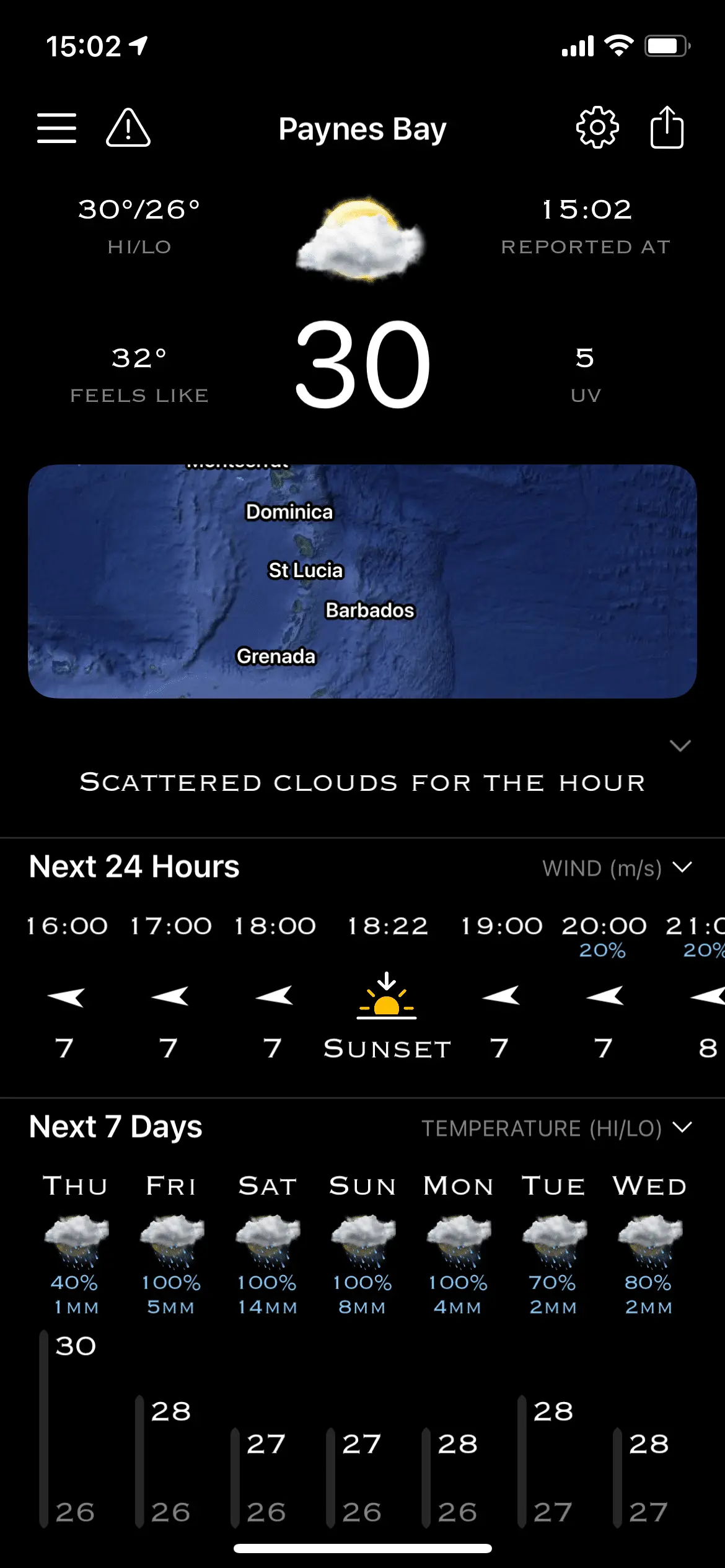Open settings gear
The image size is (725, 1568).
(597, 128)
